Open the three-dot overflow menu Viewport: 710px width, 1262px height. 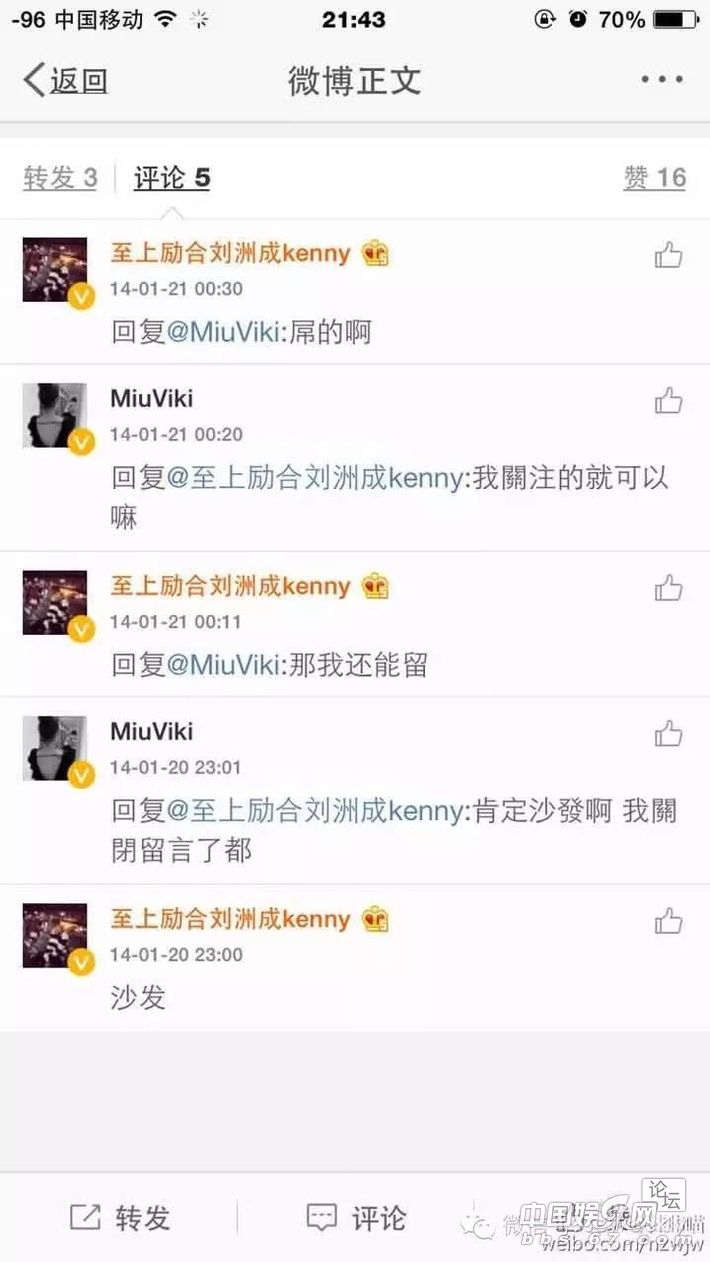tap(661, 80)
